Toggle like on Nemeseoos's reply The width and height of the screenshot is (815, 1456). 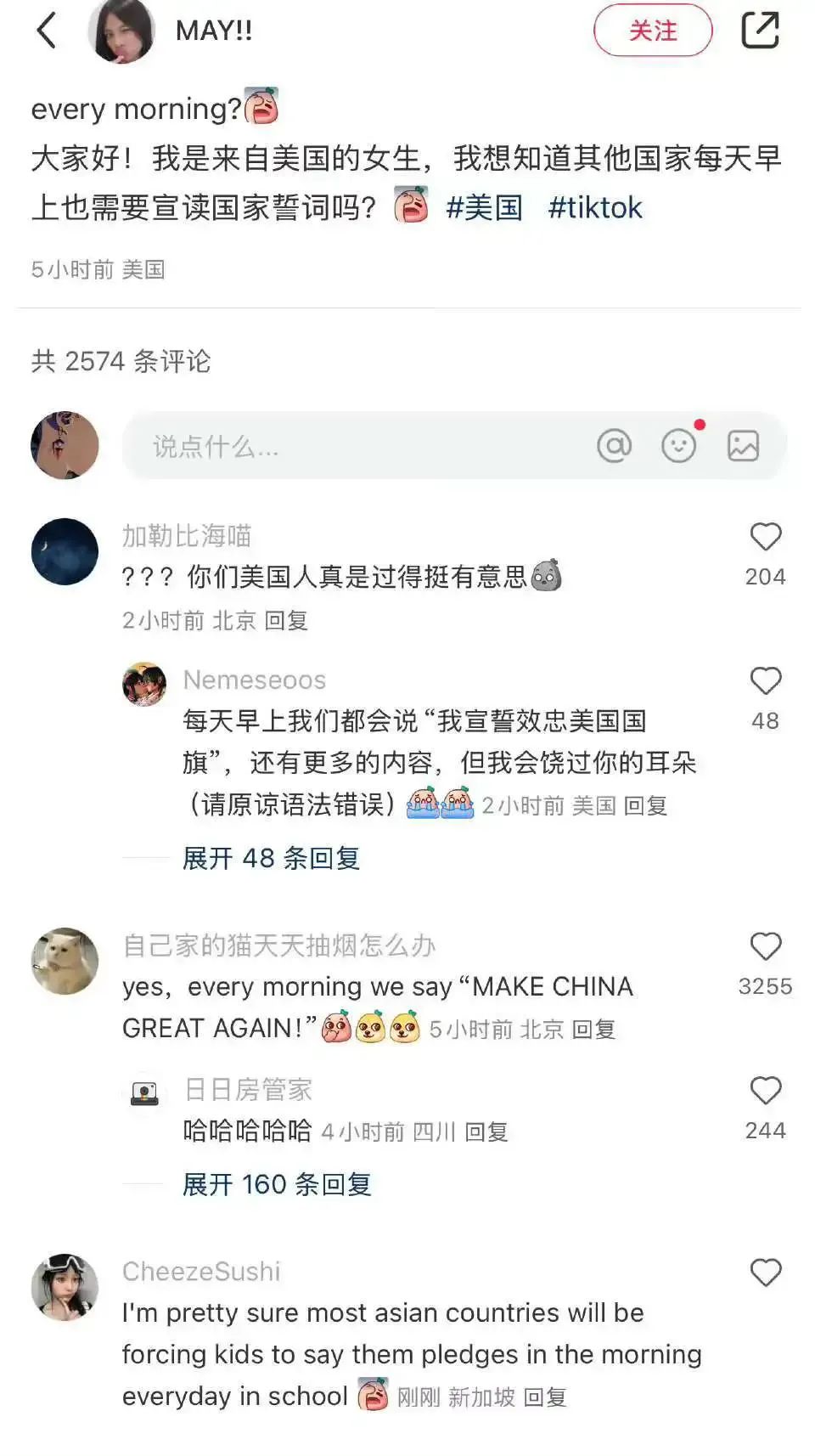tap(766, 680)
